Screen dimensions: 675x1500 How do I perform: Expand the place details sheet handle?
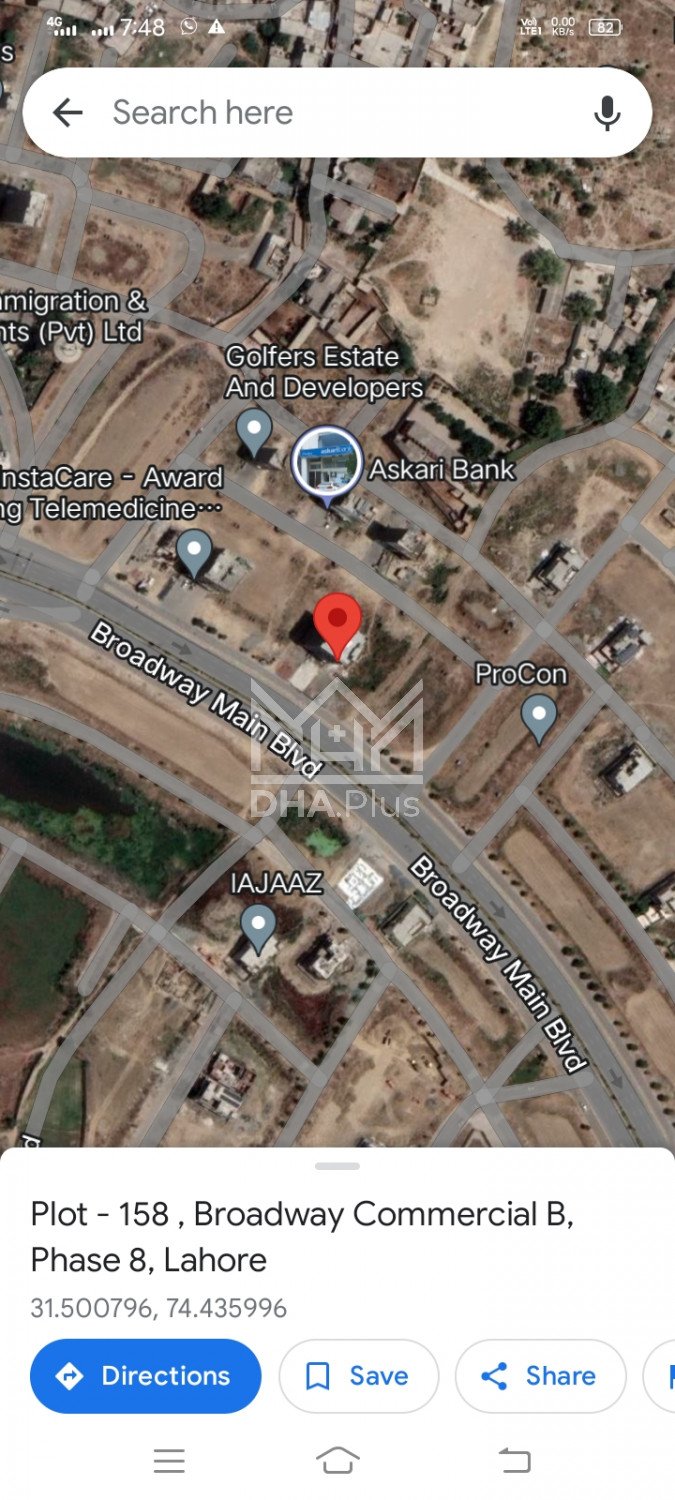(337, 1166)
